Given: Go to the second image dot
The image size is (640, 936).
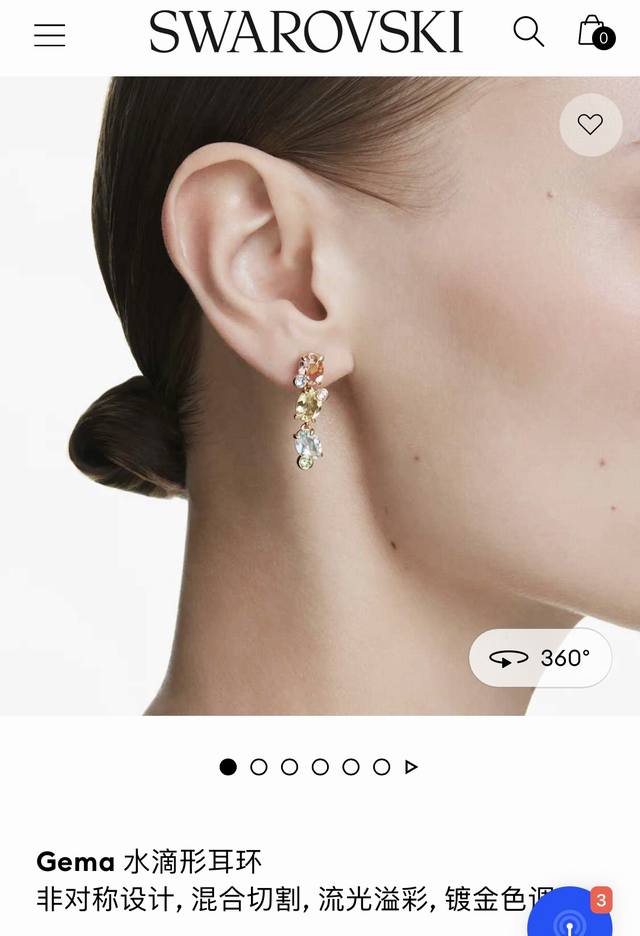Looking at the screenshot, I should point(259,767).
